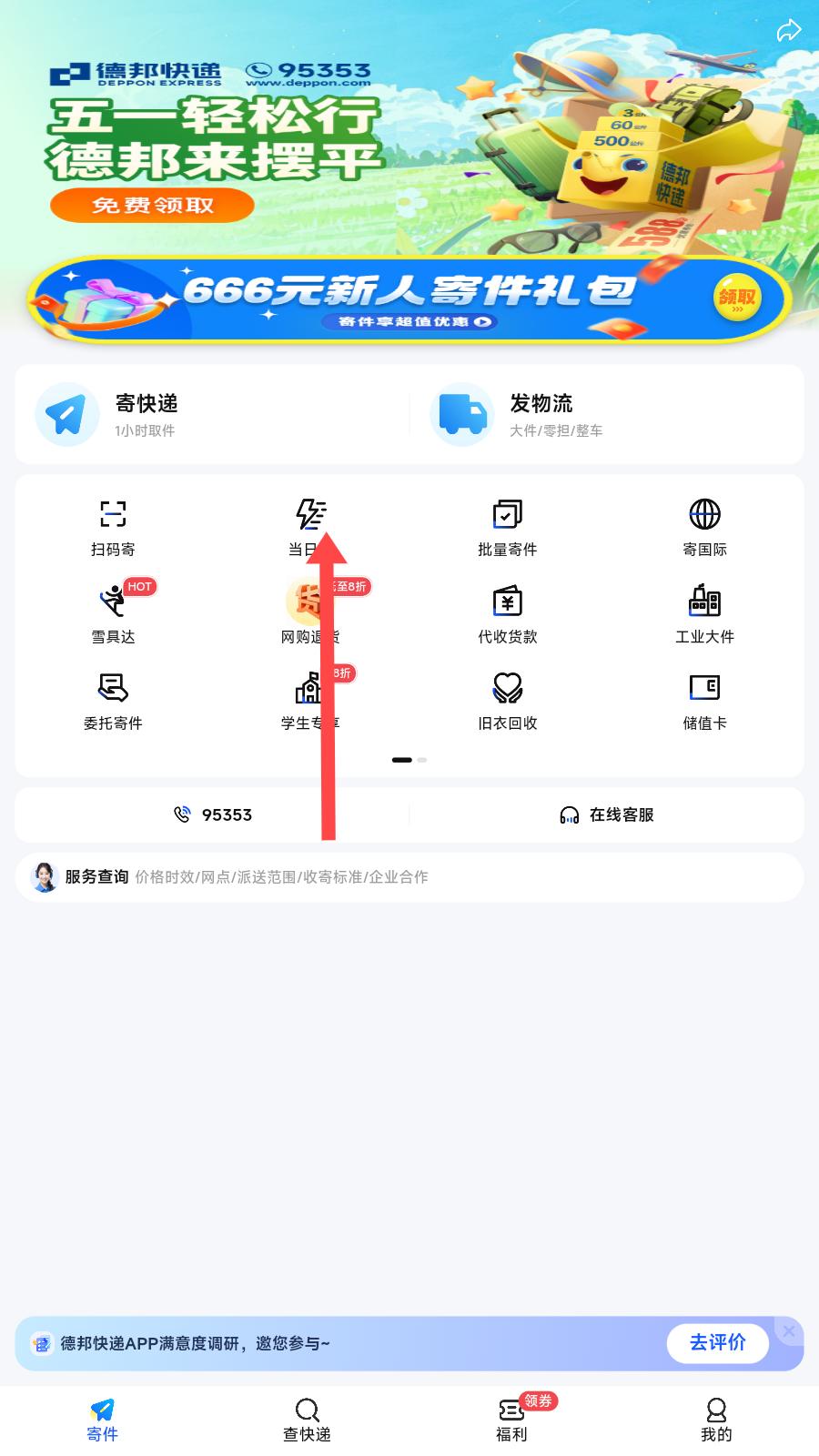Call hotline 95353
Image resolution: width=819 pixels, height=1456 pixels.
pos(213,814)
